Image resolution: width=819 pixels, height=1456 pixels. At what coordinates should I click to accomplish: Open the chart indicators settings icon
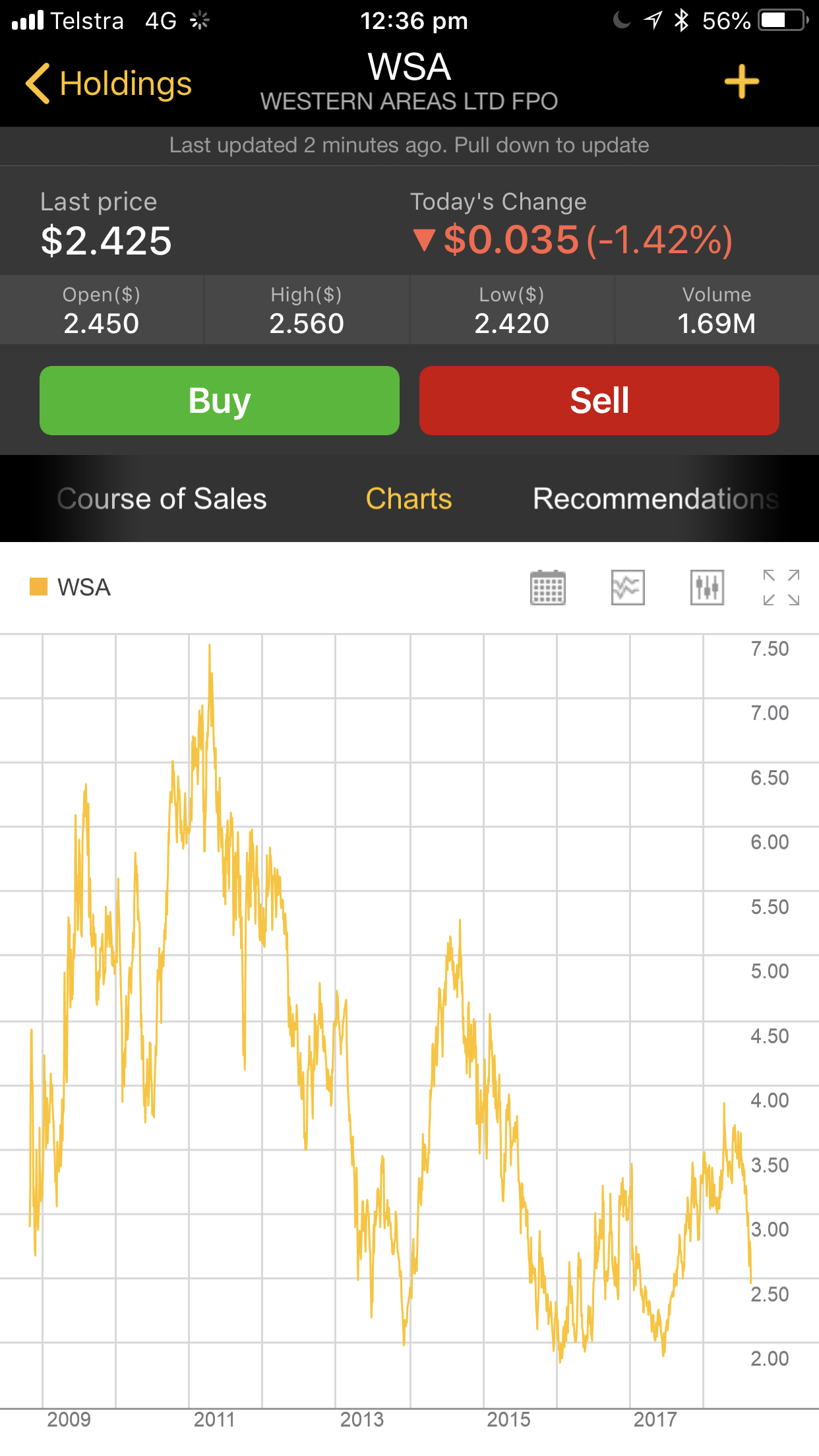pyautogui.click(x=707, y=587)
